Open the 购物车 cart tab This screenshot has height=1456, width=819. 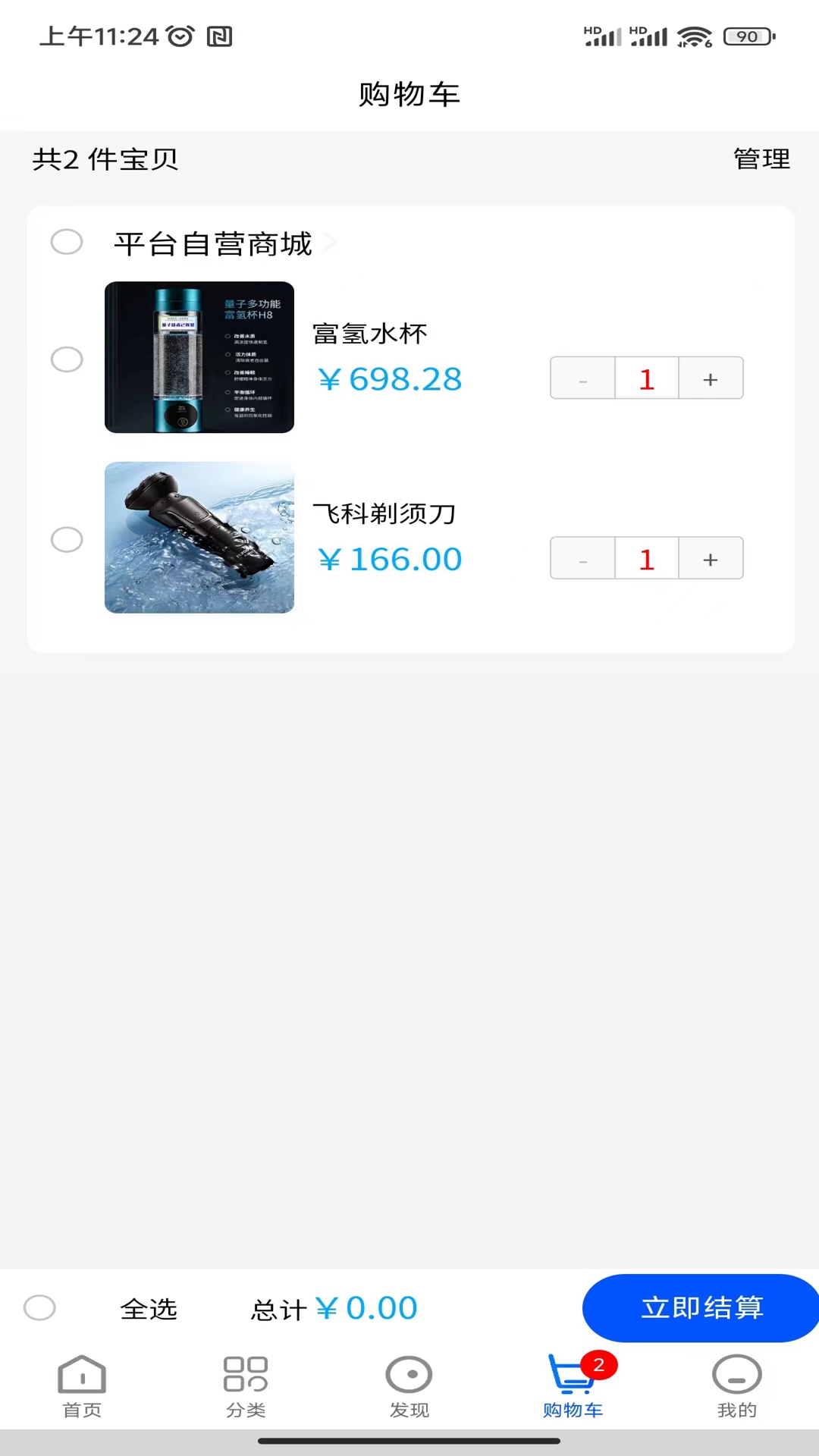573,1386
